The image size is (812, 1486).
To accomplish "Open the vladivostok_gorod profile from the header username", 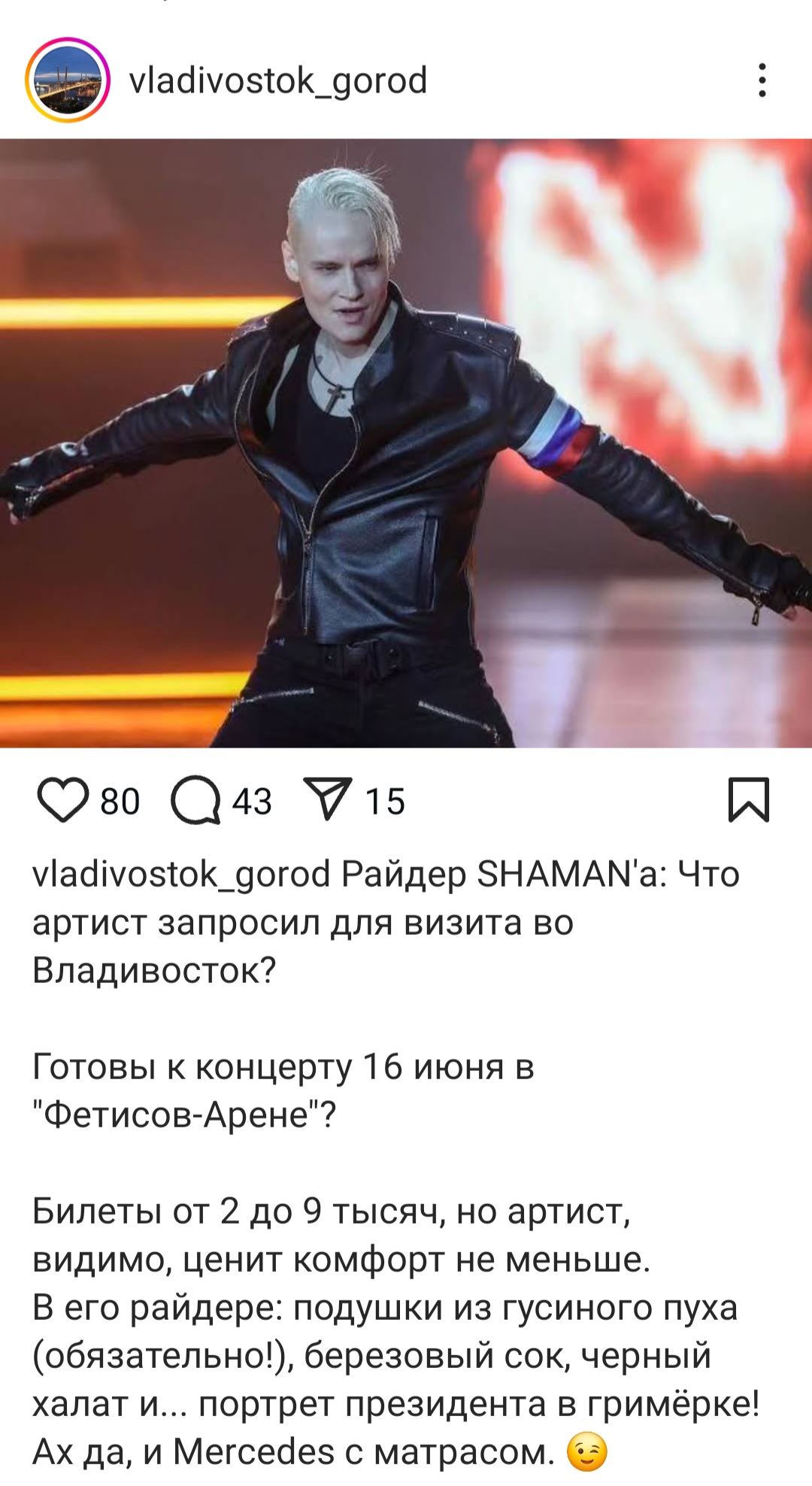I will coord(278,80).
